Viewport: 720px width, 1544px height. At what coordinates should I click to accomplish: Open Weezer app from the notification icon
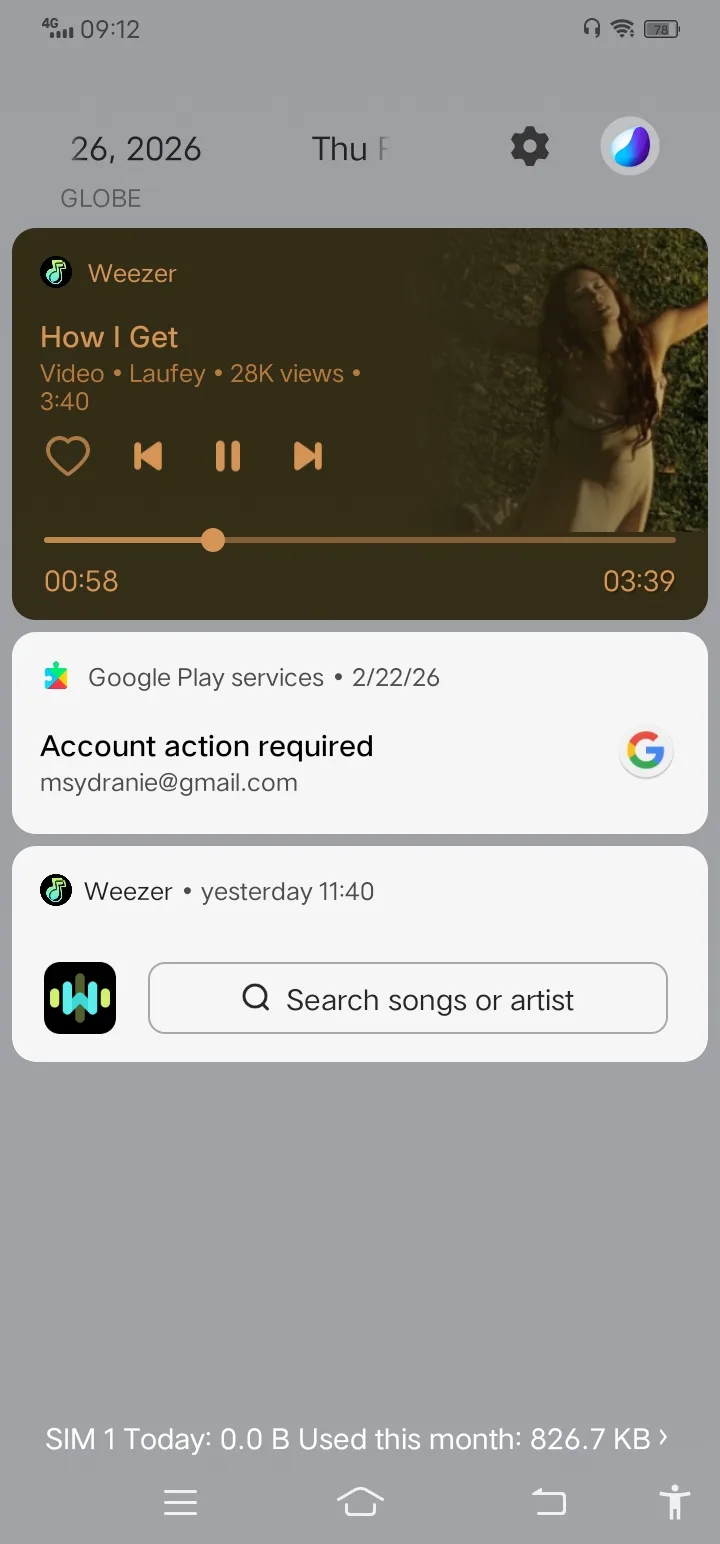[80, 998]
